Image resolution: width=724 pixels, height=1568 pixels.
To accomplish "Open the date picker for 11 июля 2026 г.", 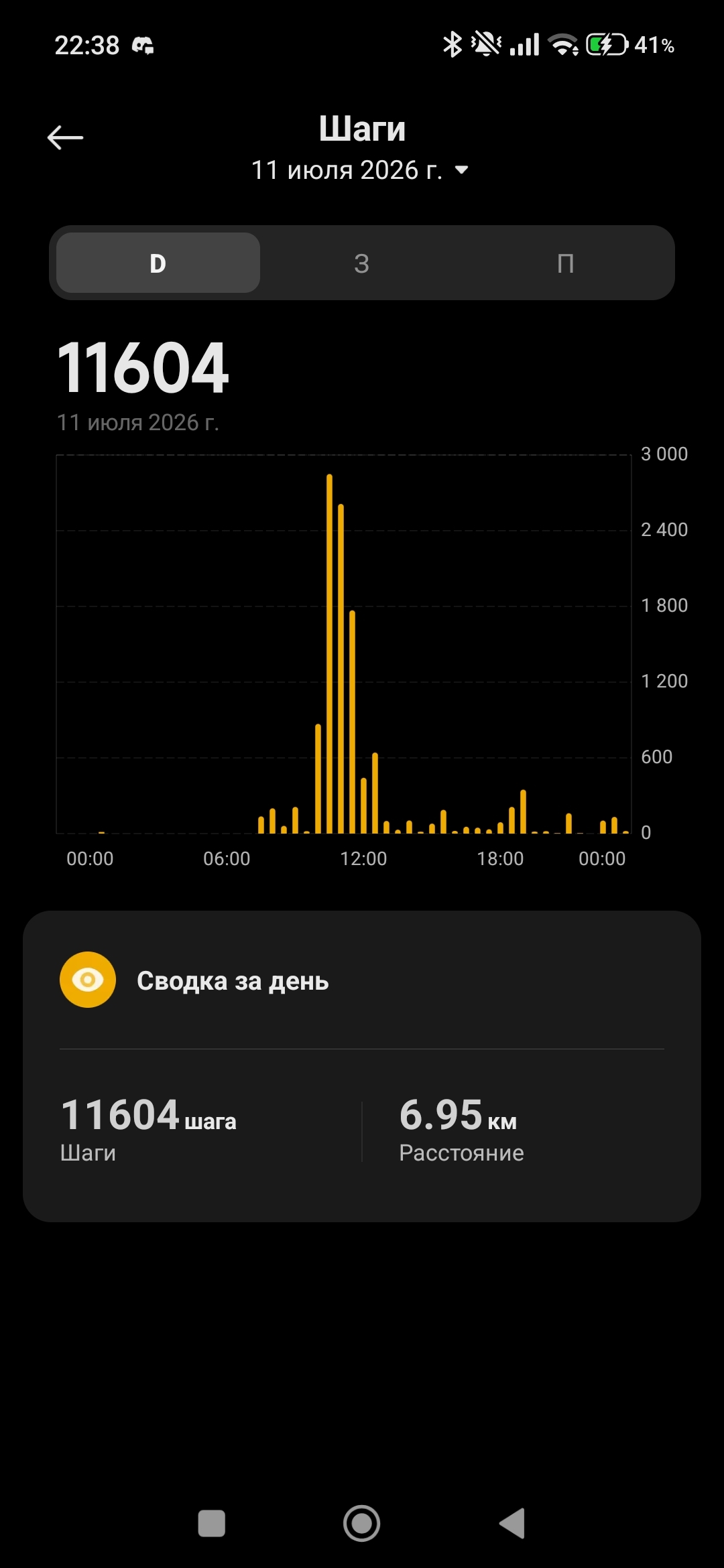I will [360, 170].
